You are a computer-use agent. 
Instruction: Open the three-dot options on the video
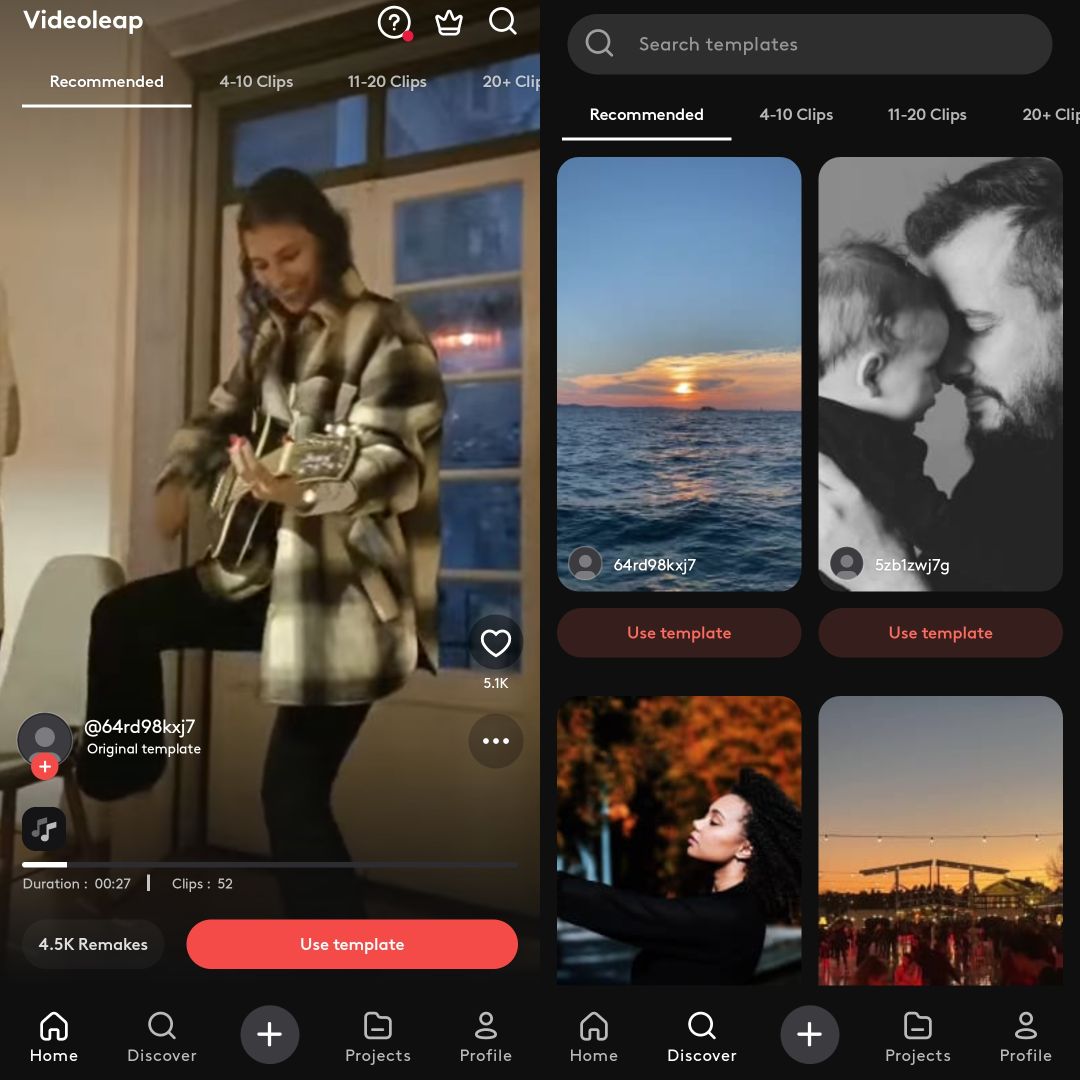(x=496, y=741)
